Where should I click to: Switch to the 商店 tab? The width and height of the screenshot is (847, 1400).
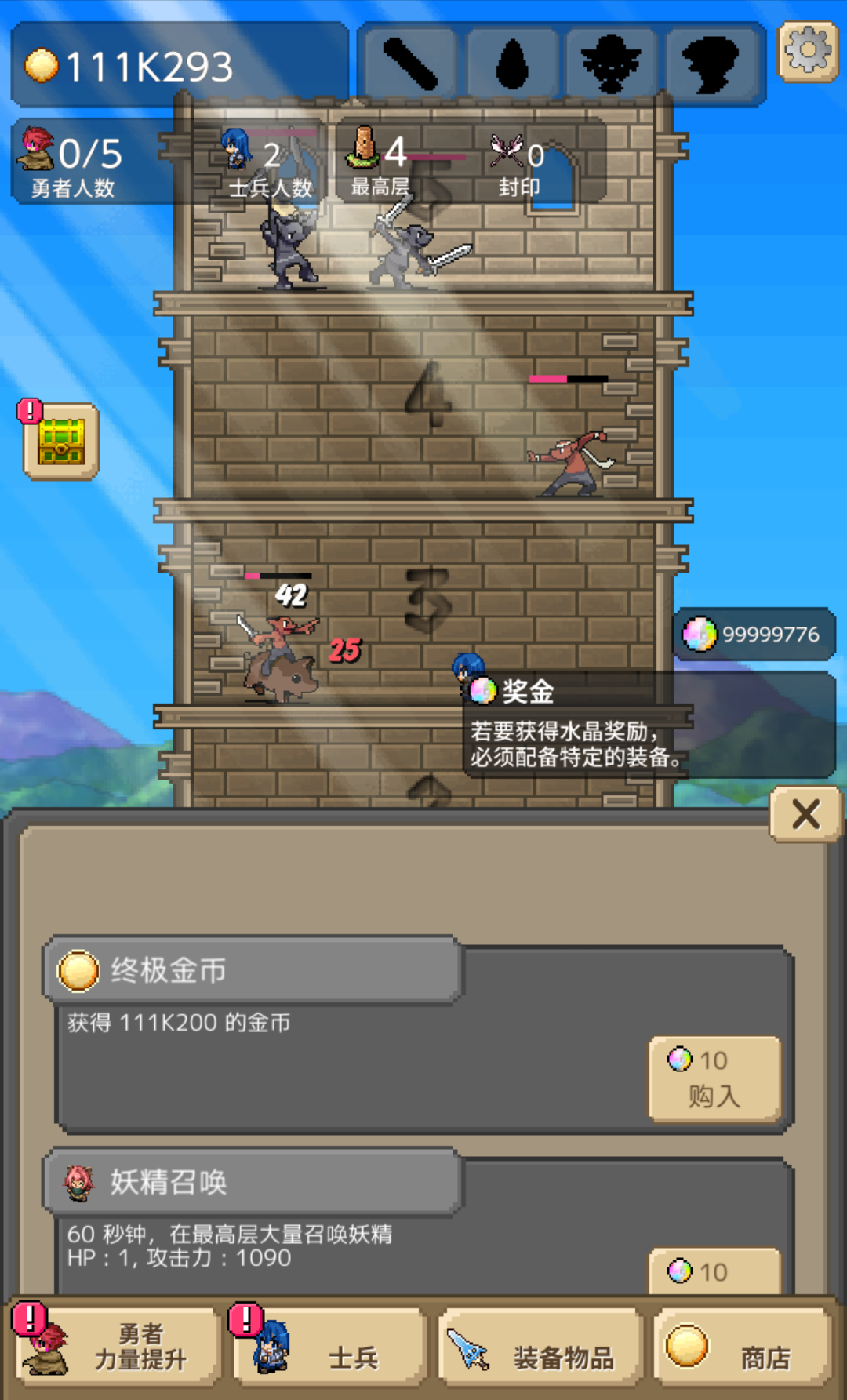743,1346
